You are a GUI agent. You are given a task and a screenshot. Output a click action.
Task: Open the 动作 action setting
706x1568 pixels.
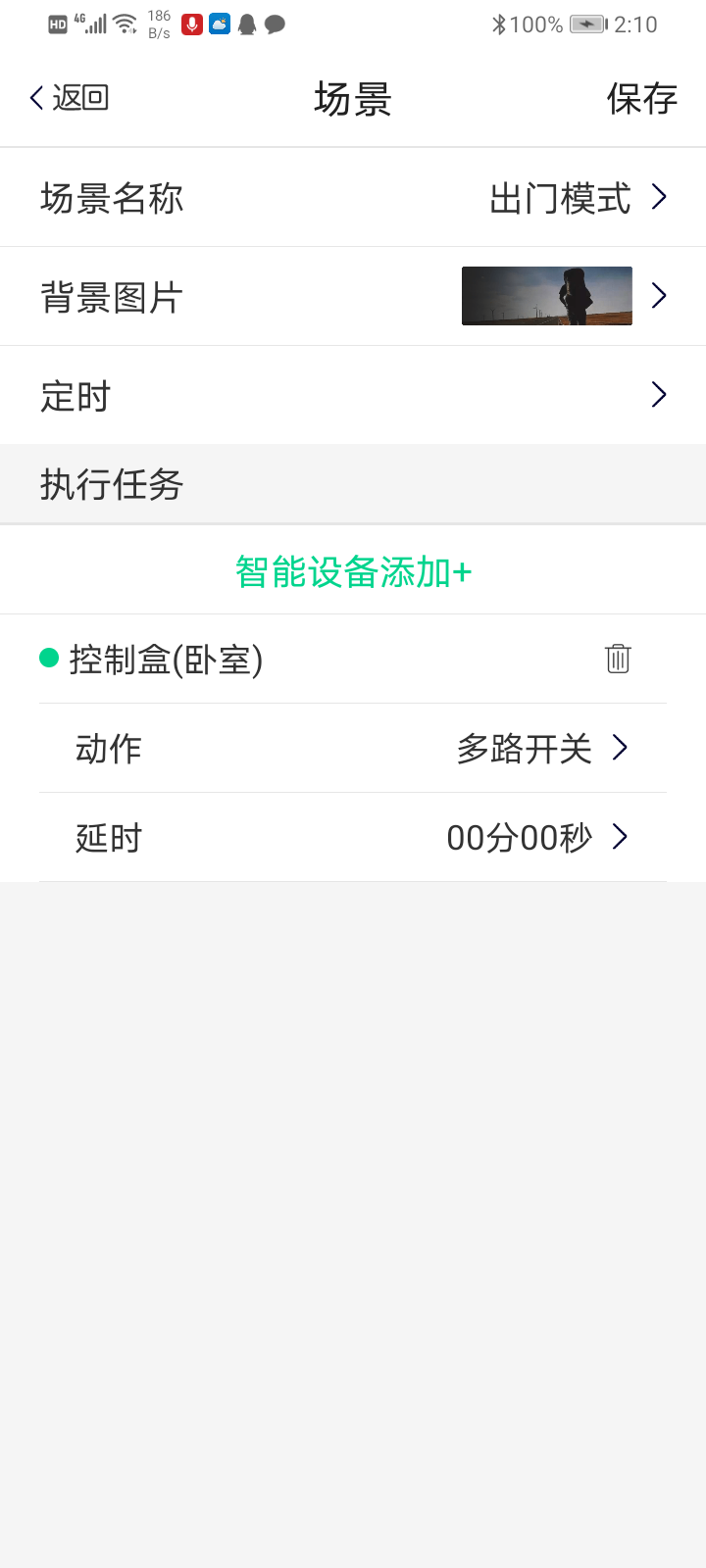(353, 749)
